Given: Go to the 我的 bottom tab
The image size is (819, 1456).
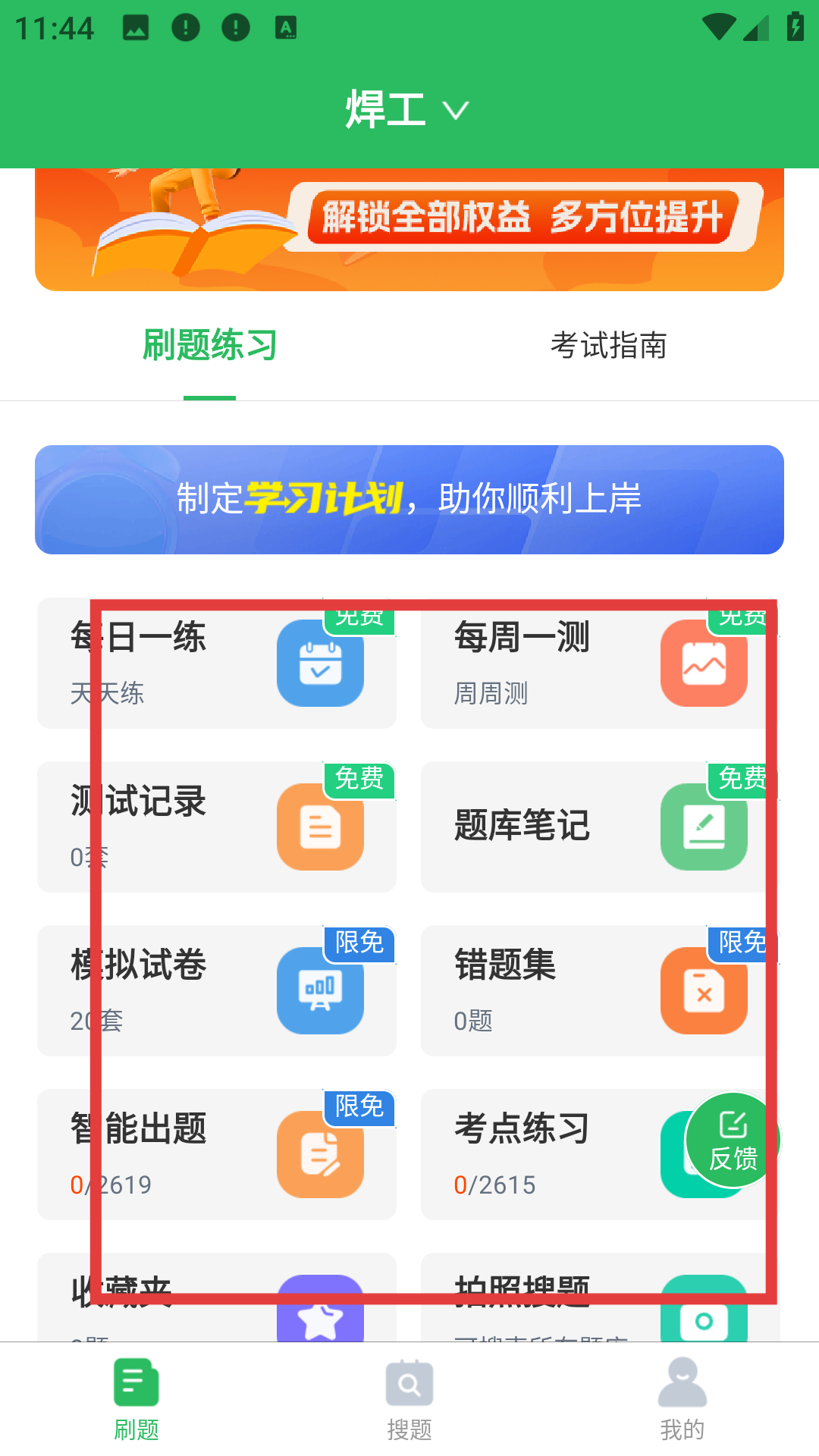Looking at the screenshot, I should tap(682, 1399).
